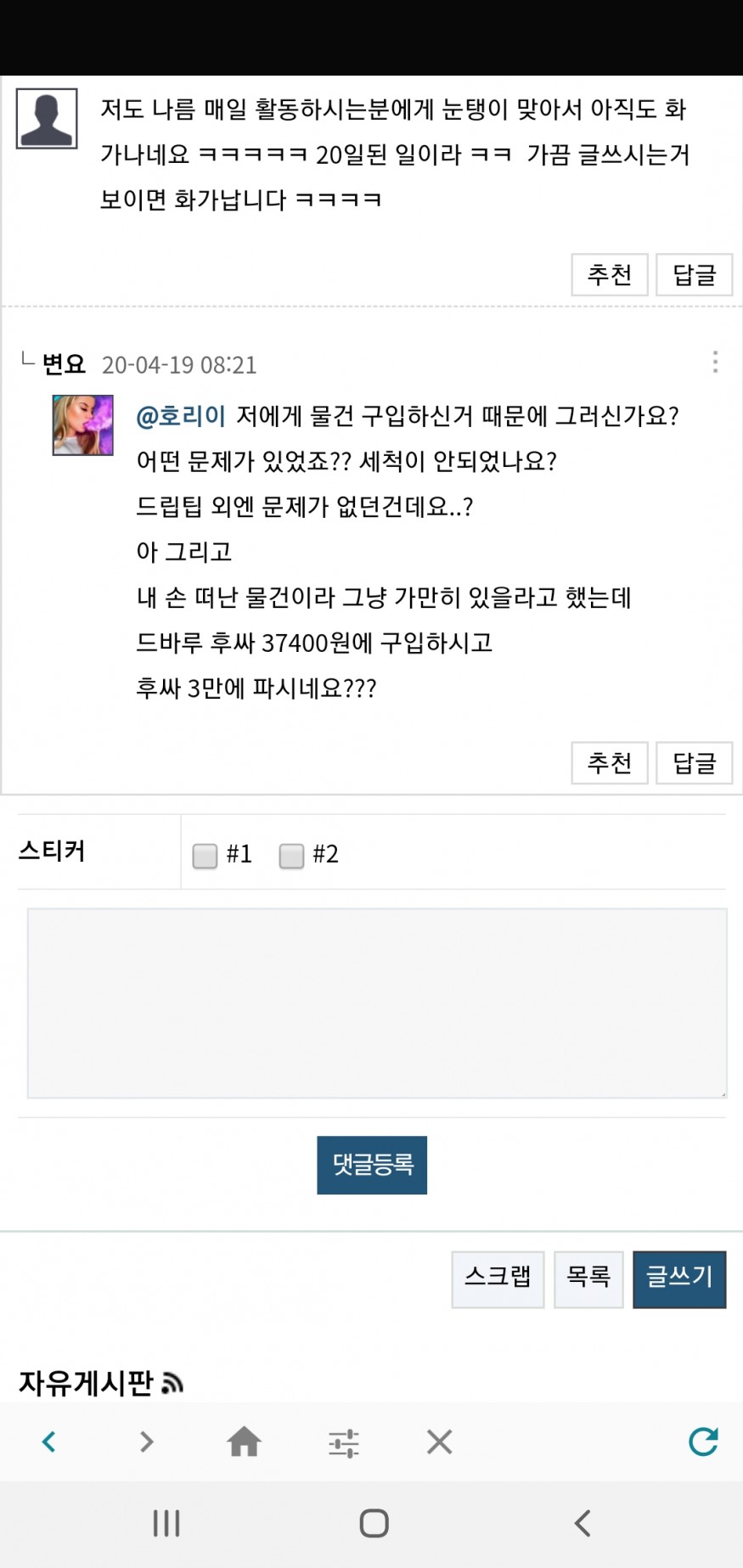
Task: Recommend 변요's reply with 추천
Action: pyautogui.click(x=609, y=762)
